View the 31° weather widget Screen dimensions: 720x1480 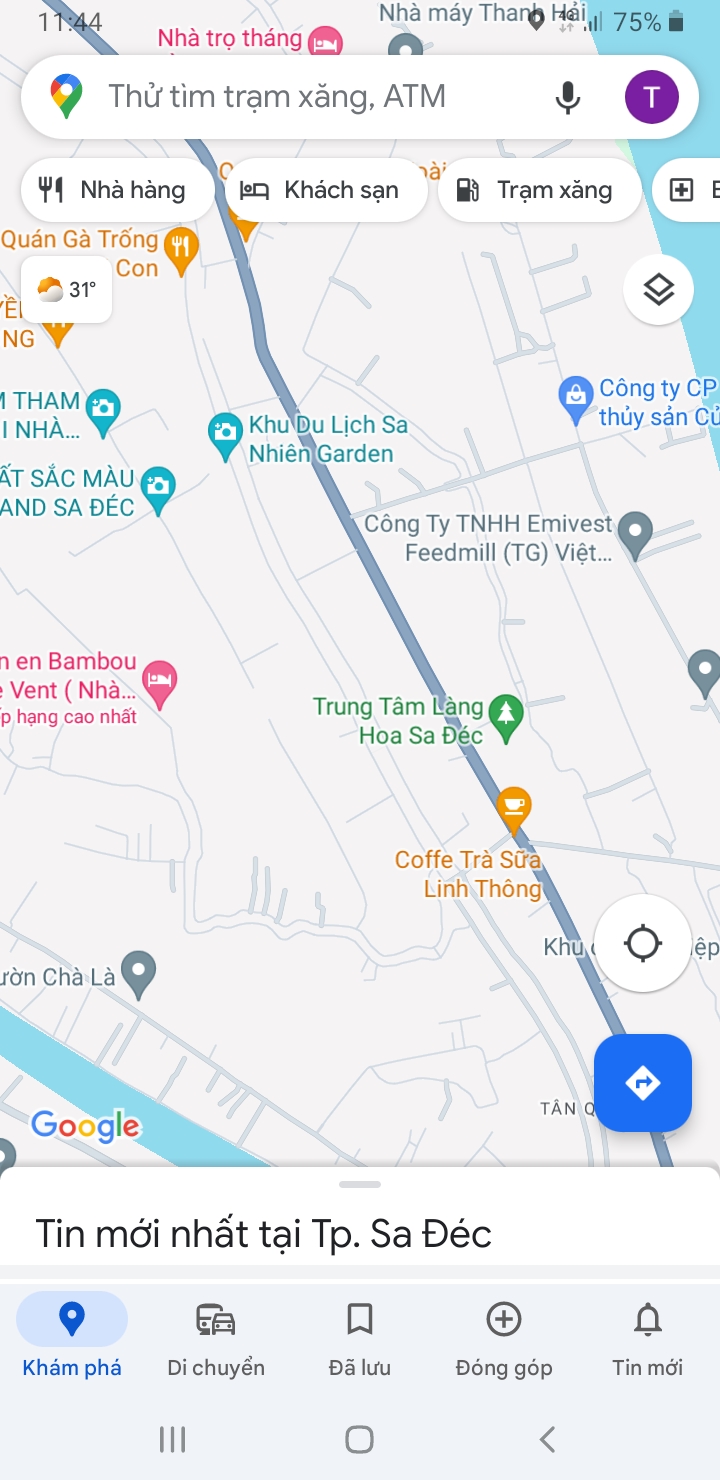click(66, 290)
